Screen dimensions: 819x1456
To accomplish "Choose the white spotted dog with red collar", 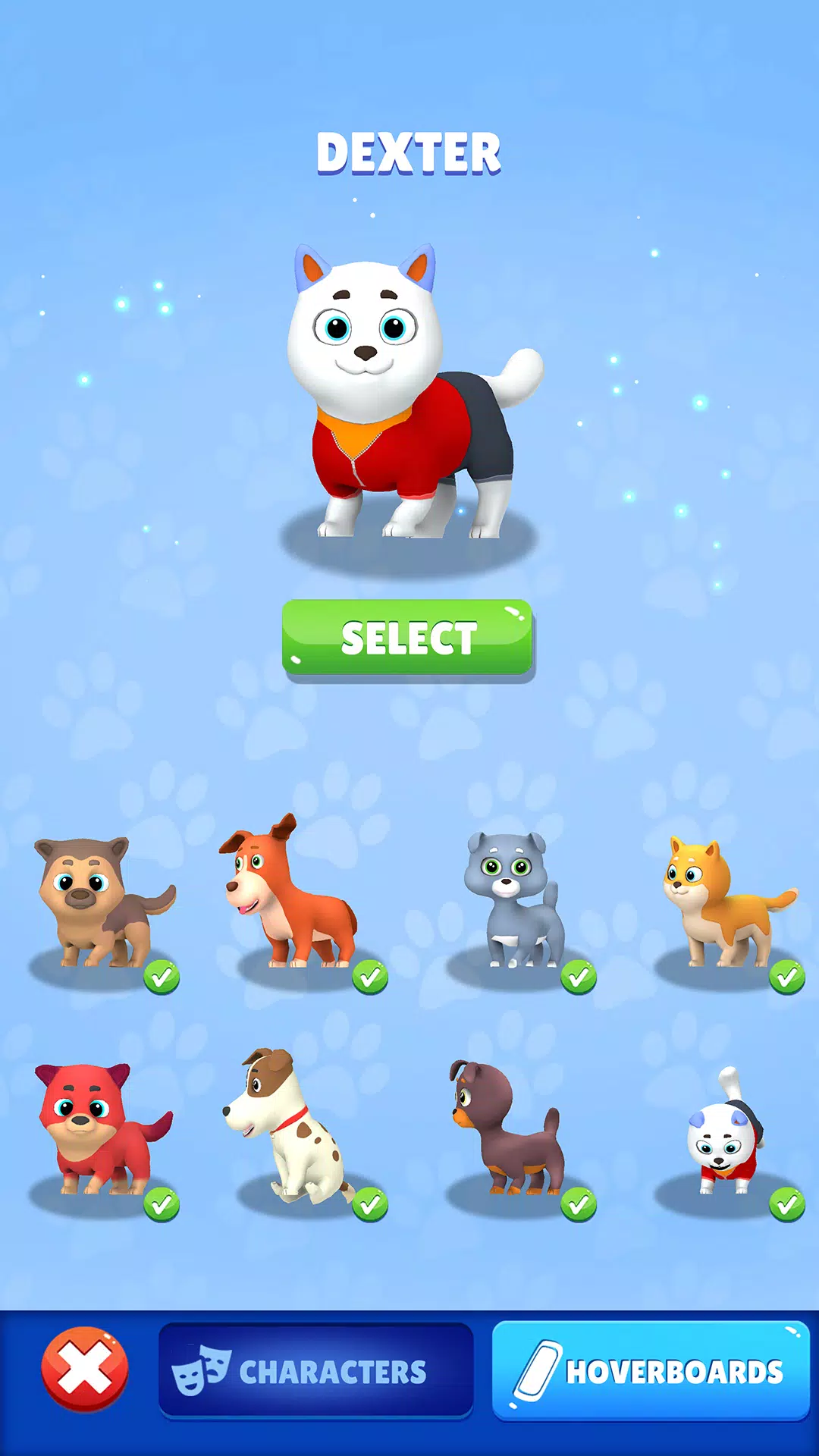I will (288, 1126).
